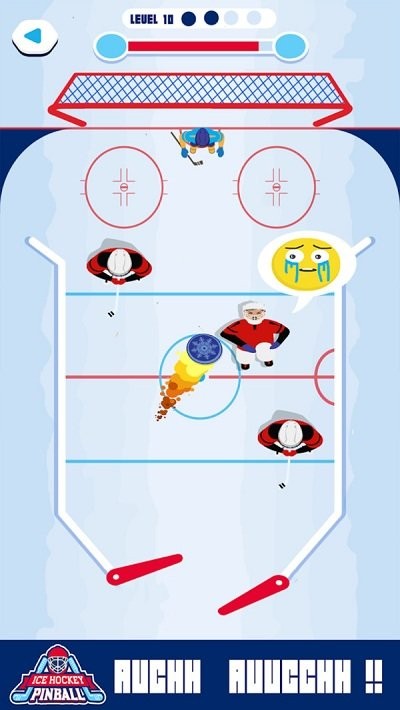Trigger the right red flipper
400x710 pixels.
tap(254, 595)
